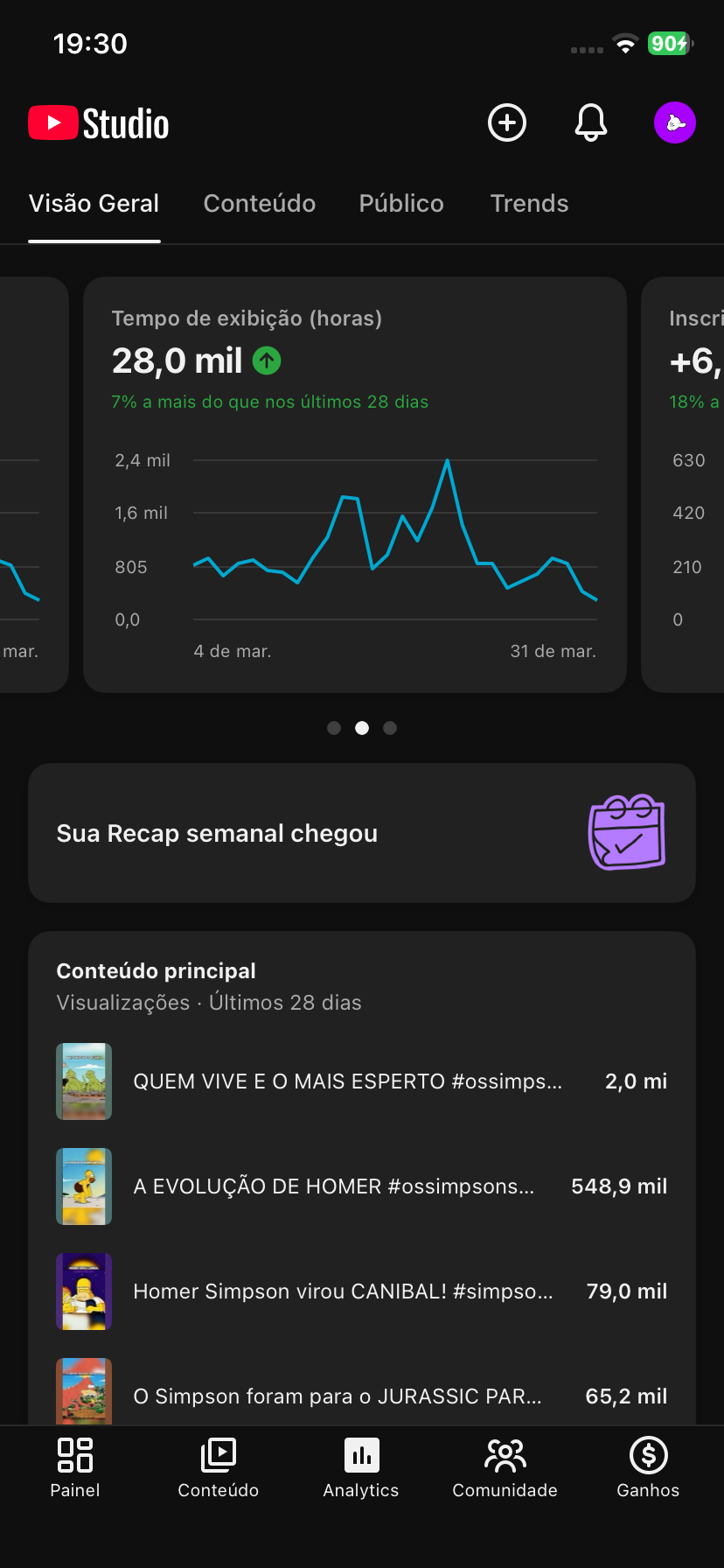Select the Visão Geral tab
The width and height of the screenshot is (724, 1568).
pyautogui.click(x=94, y=204)
